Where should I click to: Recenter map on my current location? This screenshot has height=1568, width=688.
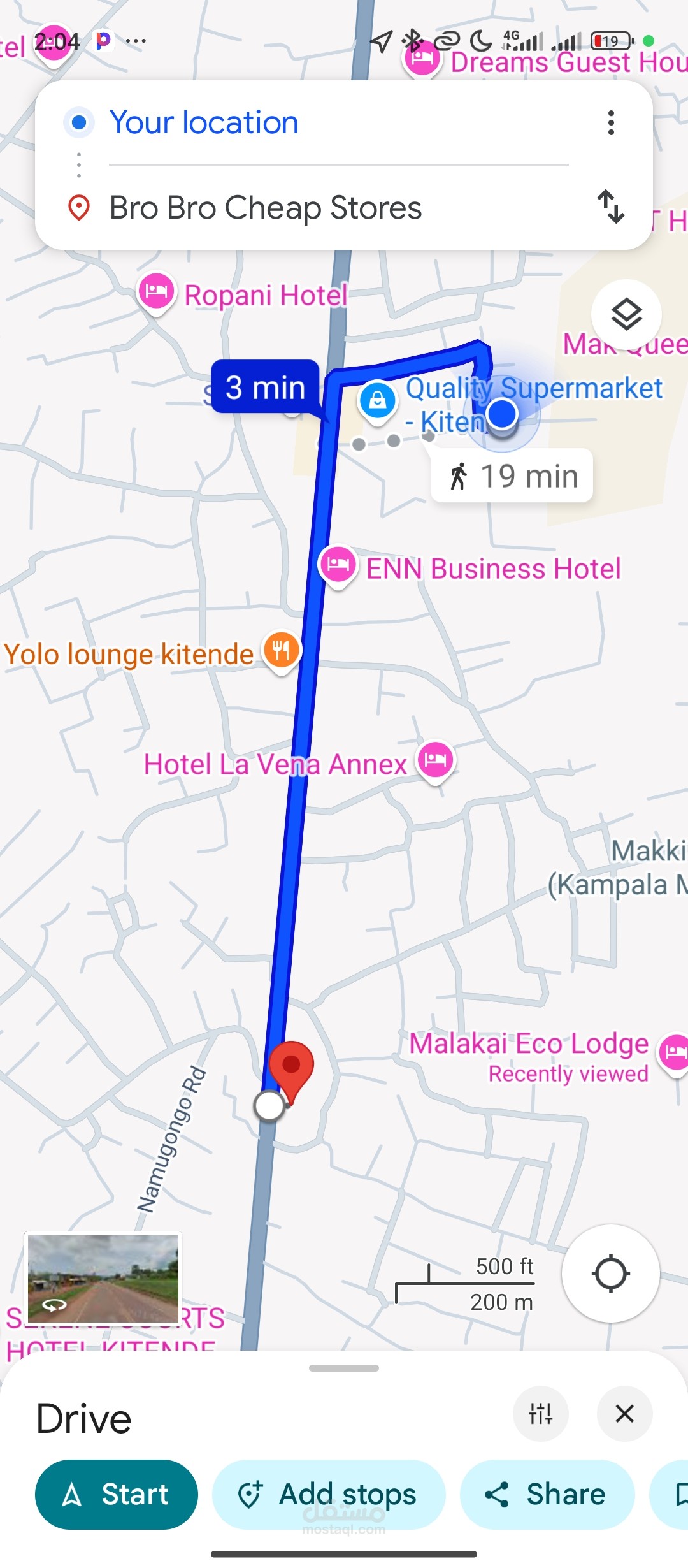610,1274
